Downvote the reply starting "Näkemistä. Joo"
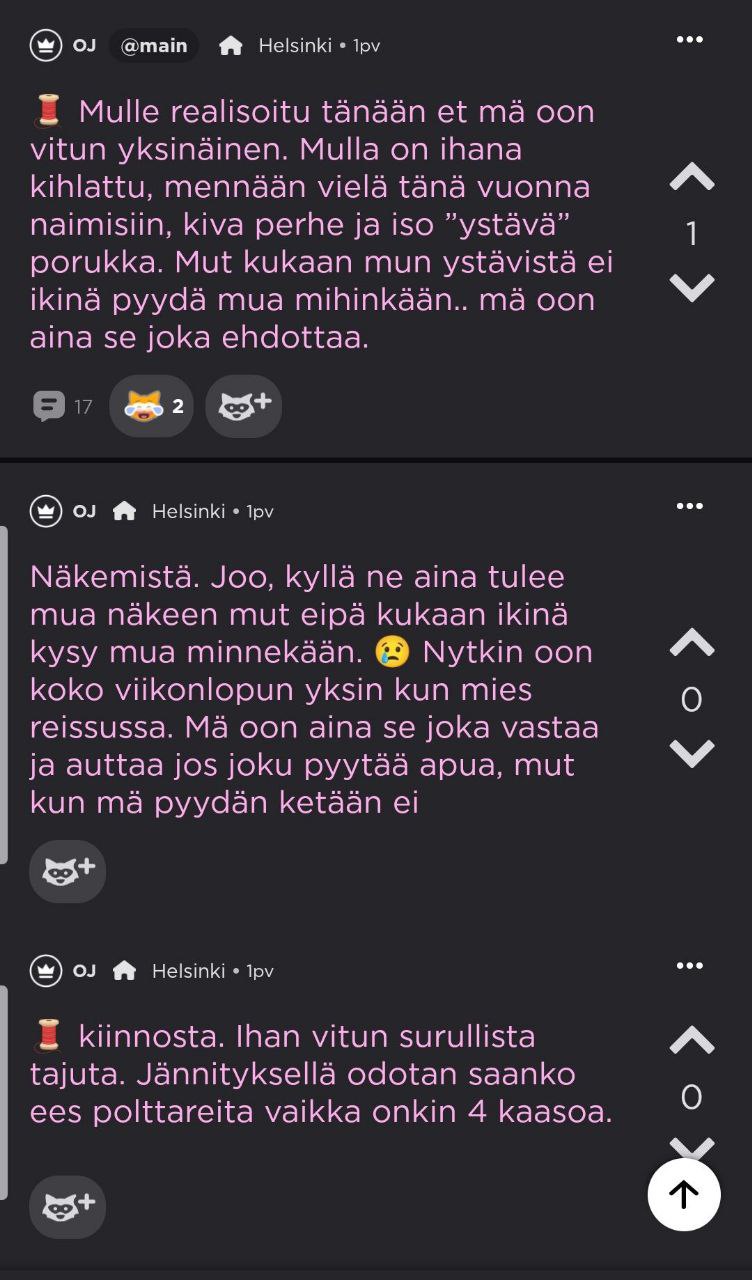The width and height of the screenshot is (752, 1280). (691, 753)
